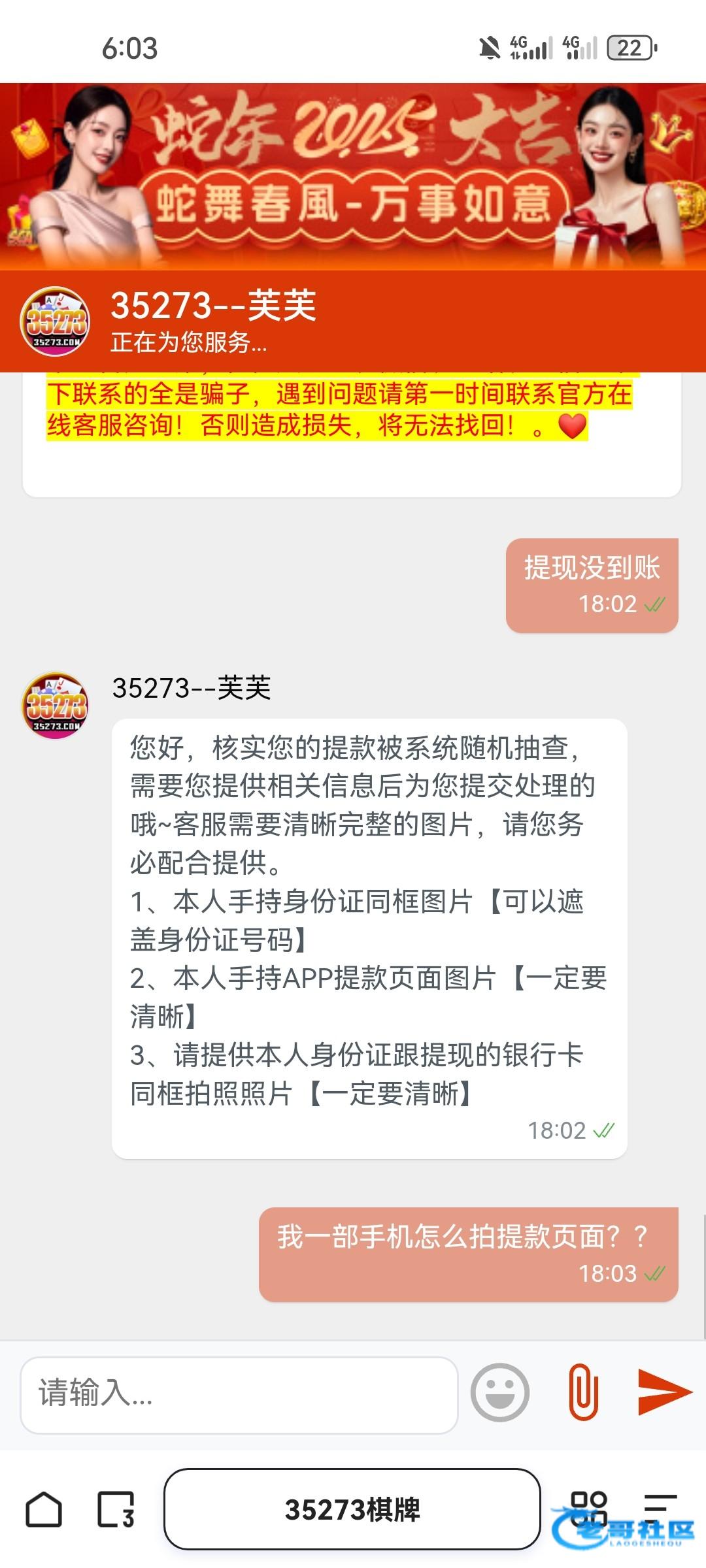Screen dimensions: 706x1568
Task: Tap the message input field
Action: click(239, 1395)
